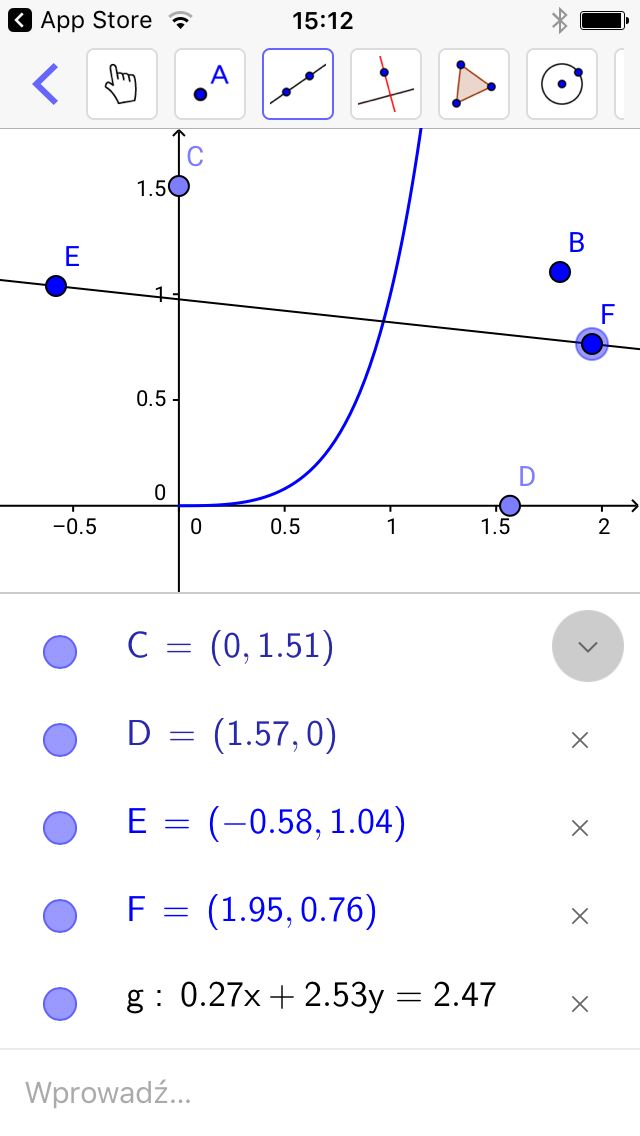Collapse algebra view with the gray chevron

(588, 646)
